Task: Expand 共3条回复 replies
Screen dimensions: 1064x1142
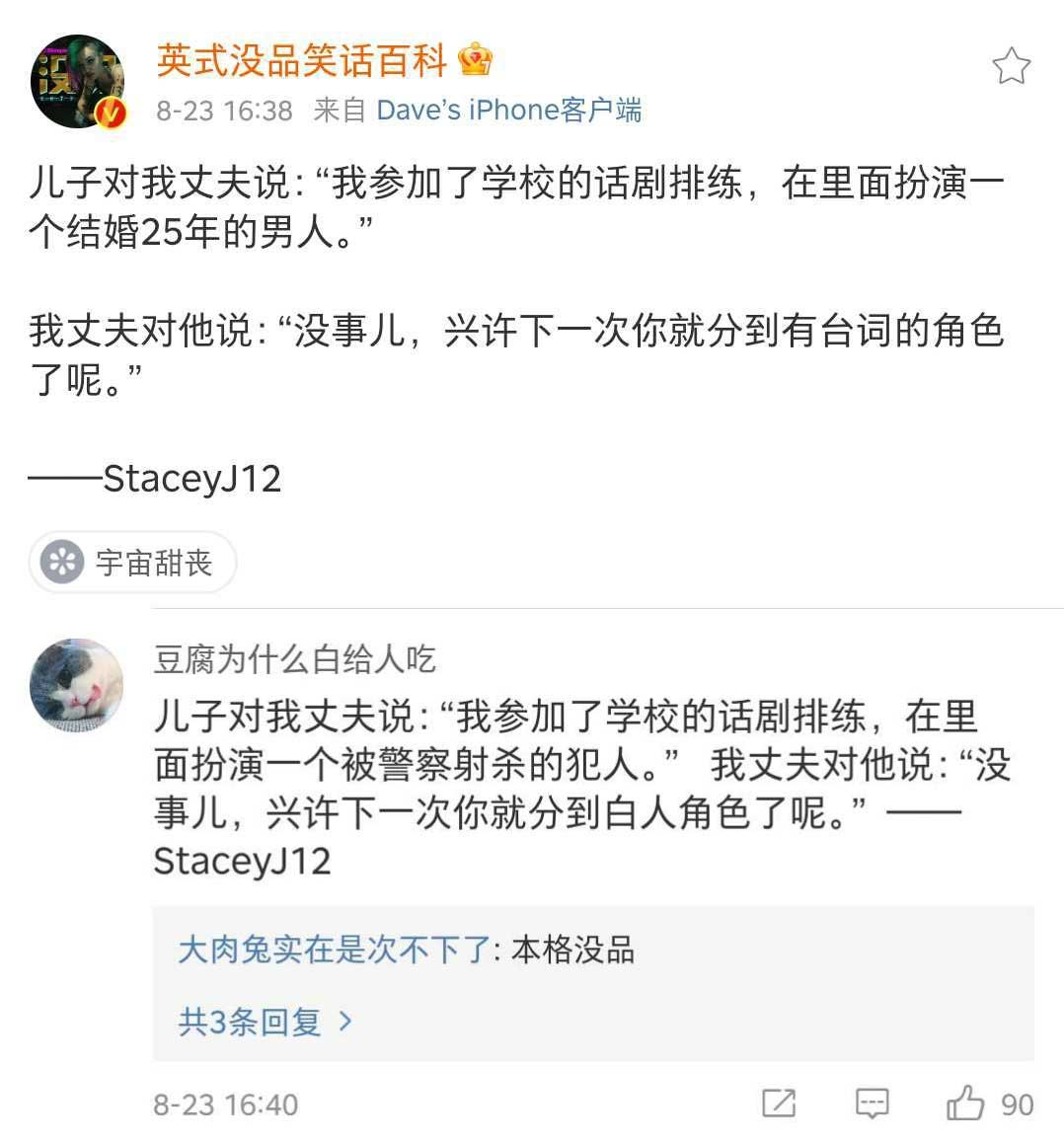Action: click(265, 1021)
